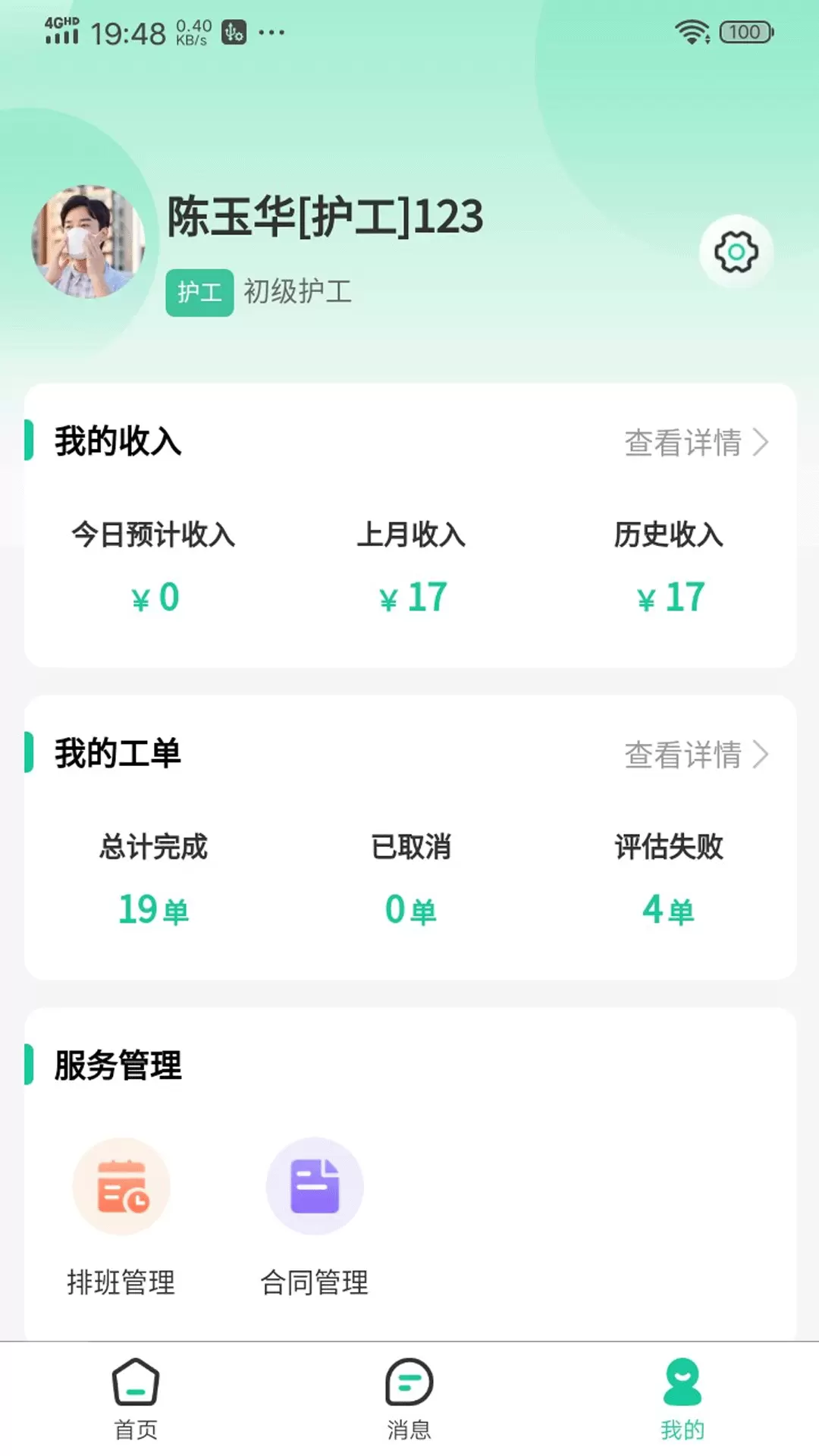
Task: Open 排班管理 schedule management
Action: 121,1216
